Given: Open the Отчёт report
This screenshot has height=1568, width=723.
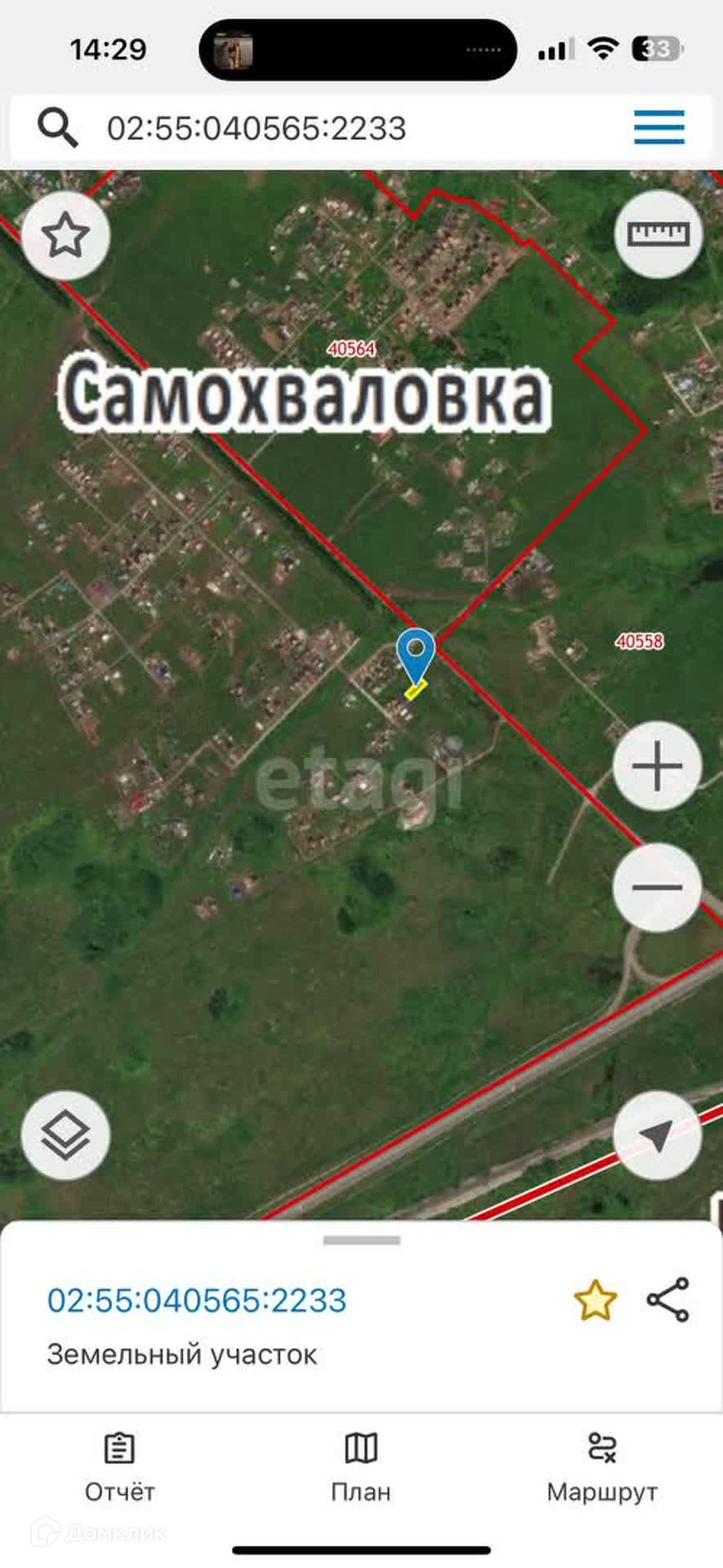Looking at the screenshot, I should click(x=119, y=1468).
